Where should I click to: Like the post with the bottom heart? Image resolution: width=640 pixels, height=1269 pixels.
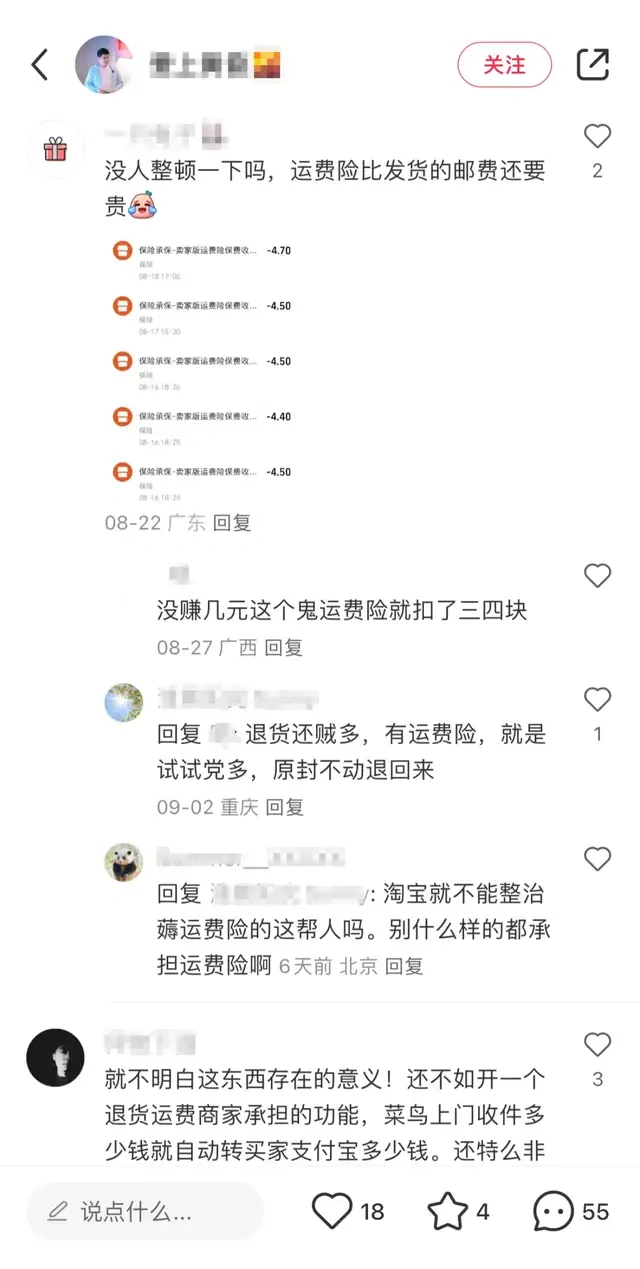(332, 1212)
